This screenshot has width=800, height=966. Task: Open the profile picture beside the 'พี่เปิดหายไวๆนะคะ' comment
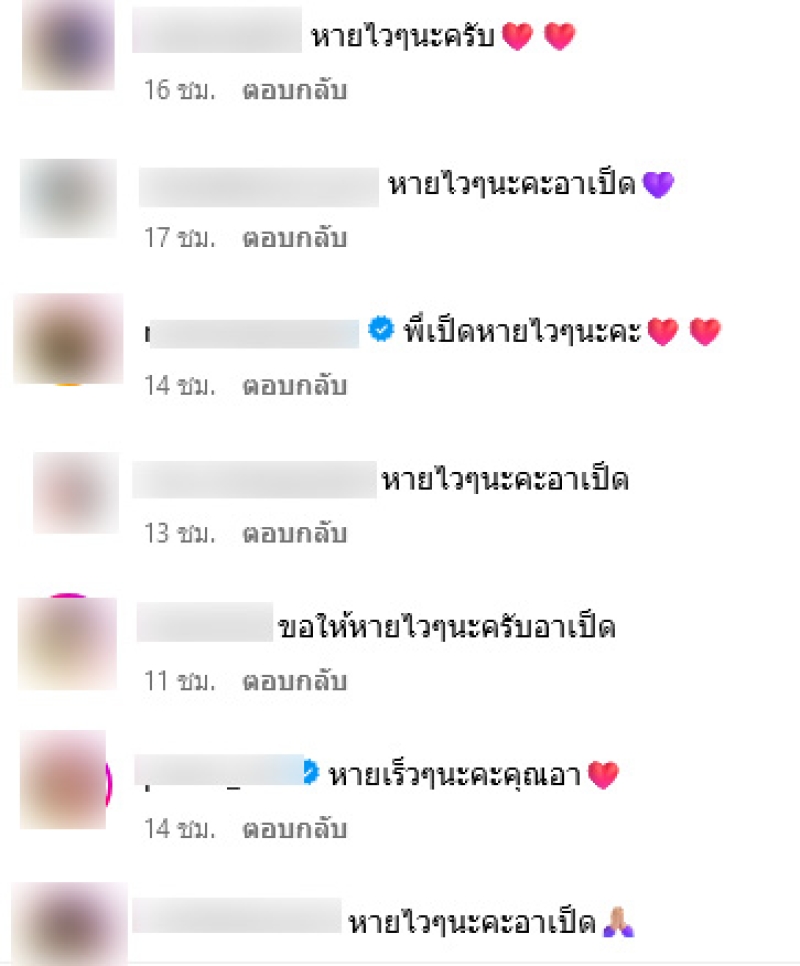pyautogui.click(x=68, y=338)
